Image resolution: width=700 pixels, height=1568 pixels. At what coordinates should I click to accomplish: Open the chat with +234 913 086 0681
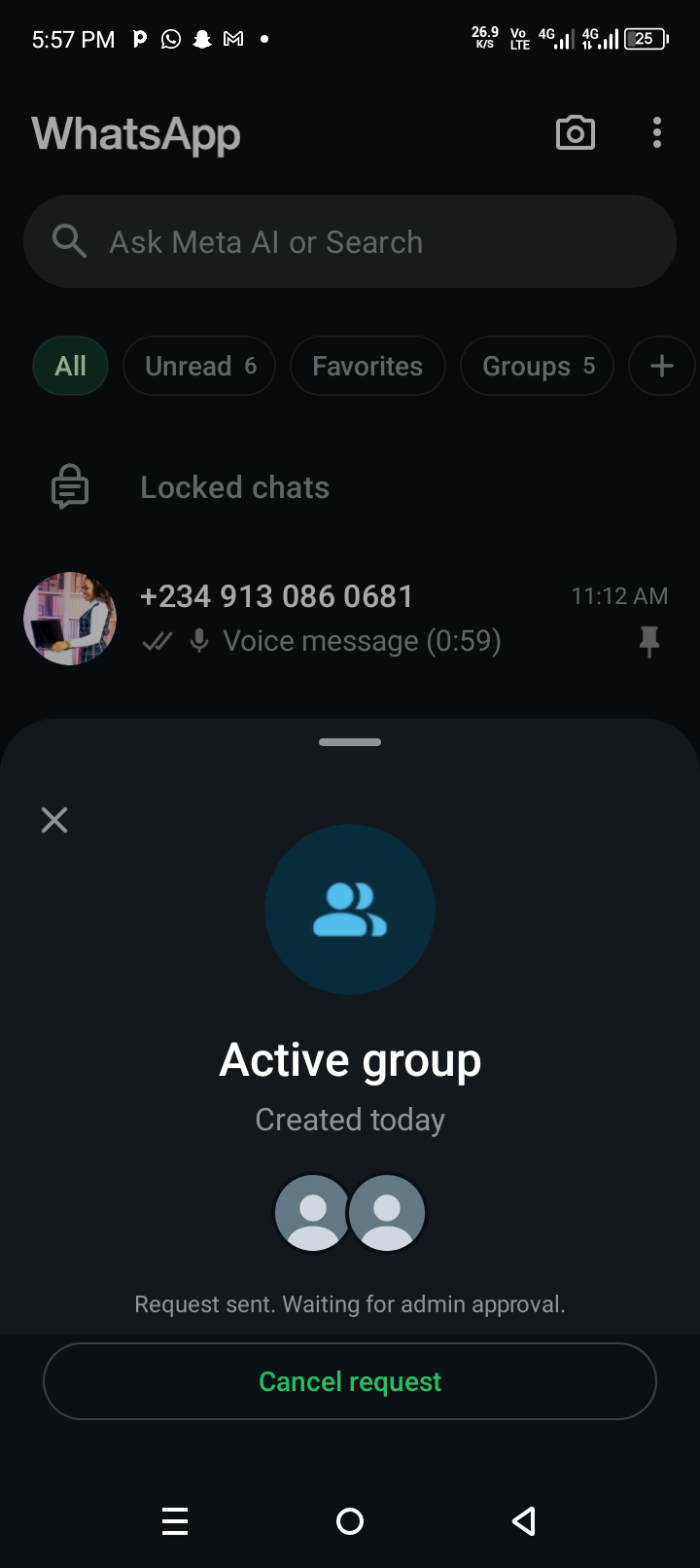(350, 619)
